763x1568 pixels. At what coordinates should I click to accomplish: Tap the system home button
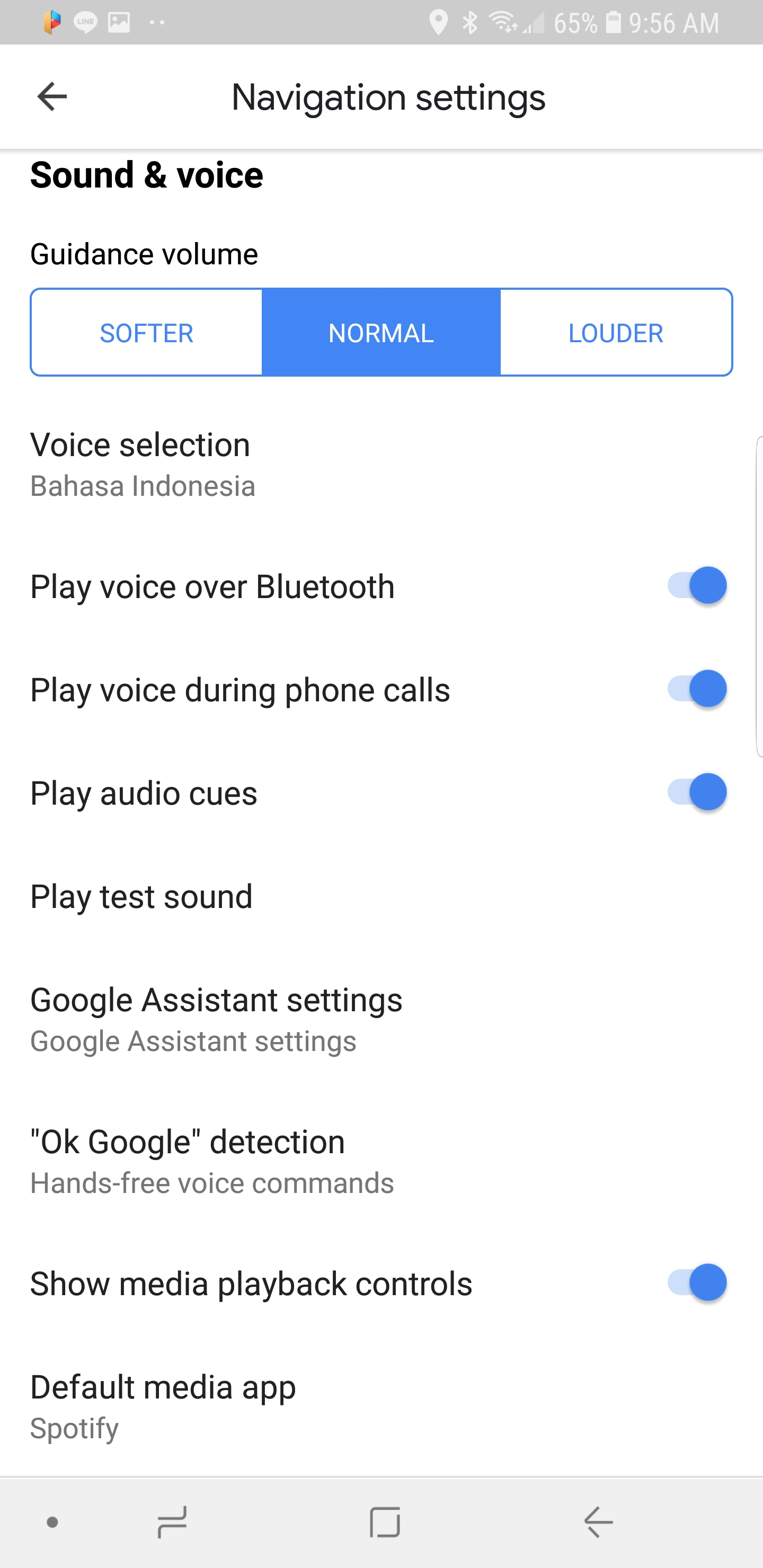pos(385,1522)
